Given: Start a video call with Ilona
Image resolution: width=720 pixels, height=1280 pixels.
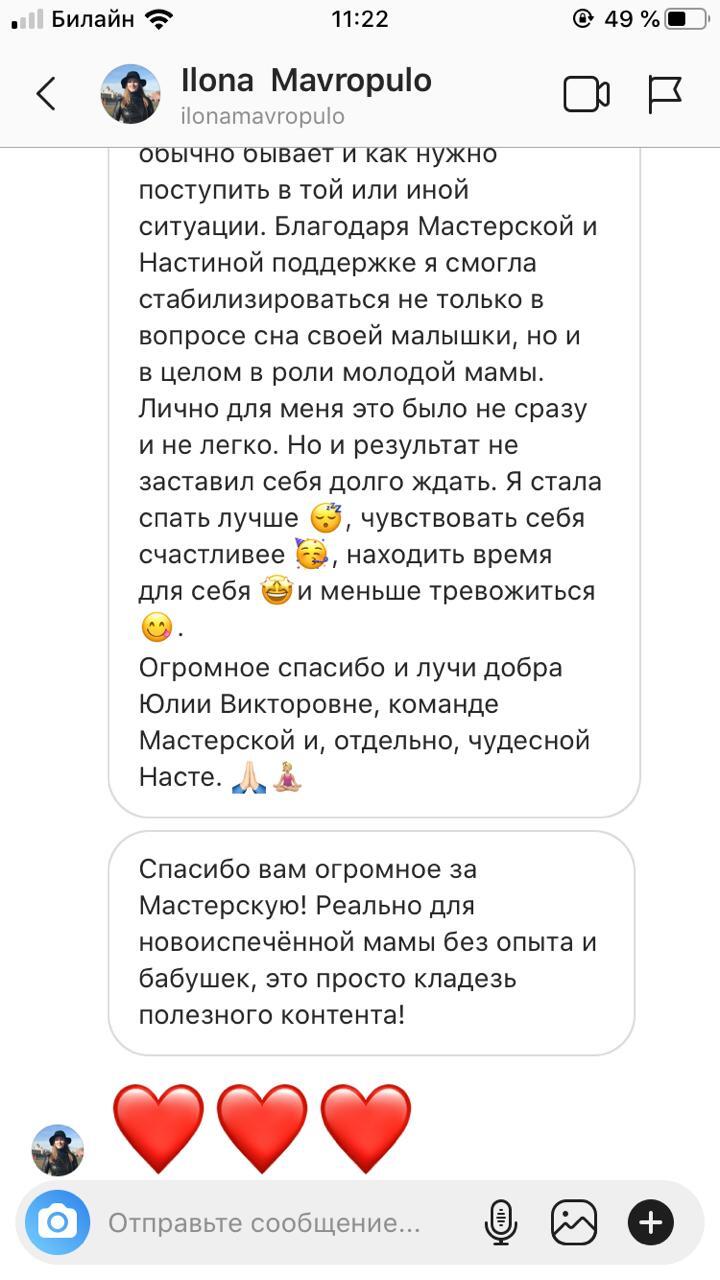Looking at the screenshot, I should point(586,95).
